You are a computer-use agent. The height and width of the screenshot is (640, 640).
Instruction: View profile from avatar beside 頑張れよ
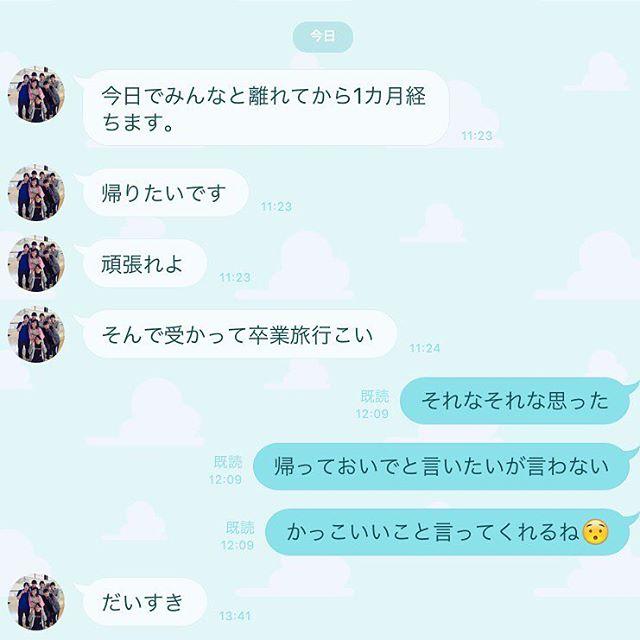click(x=36, y=263)
